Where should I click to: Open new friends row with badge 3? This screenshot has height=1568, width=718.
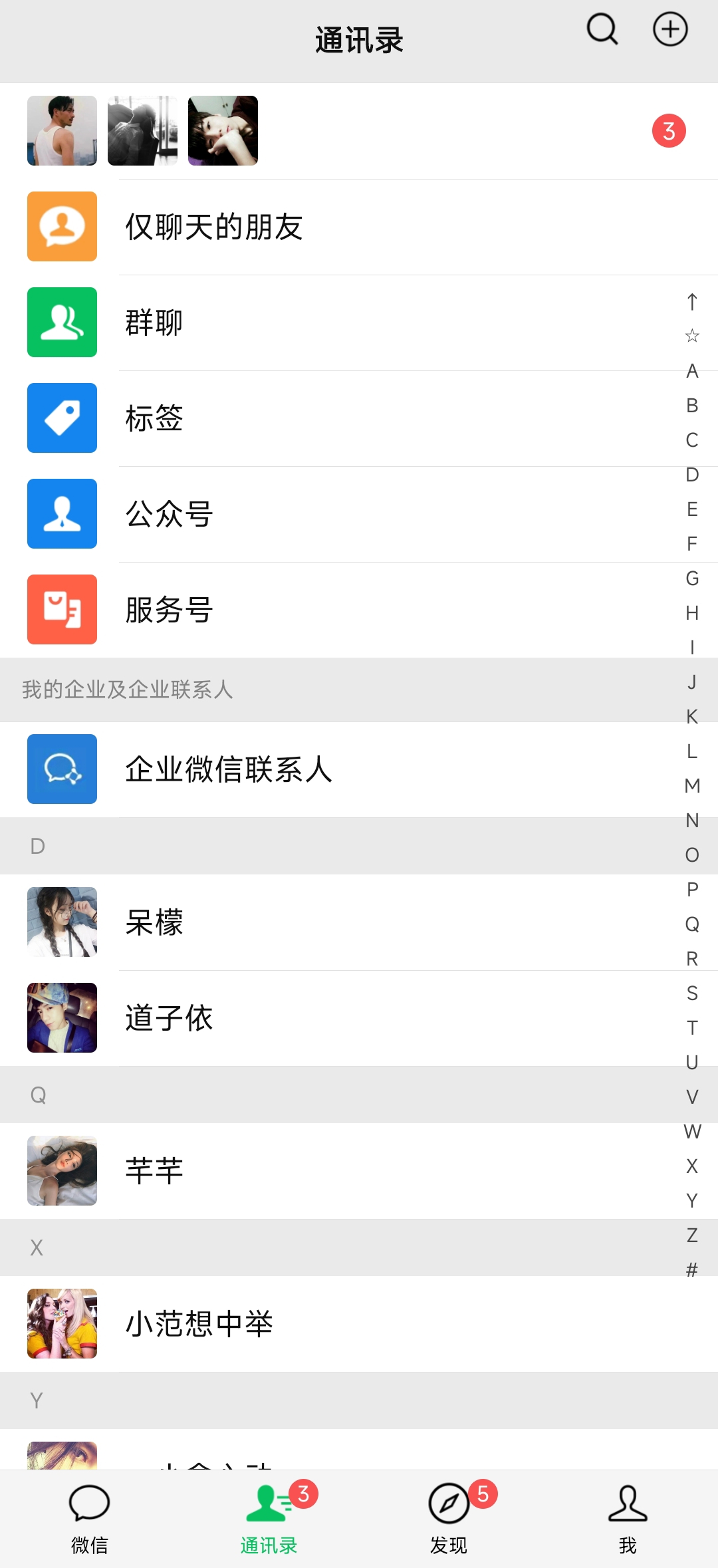tap(359, 131)
